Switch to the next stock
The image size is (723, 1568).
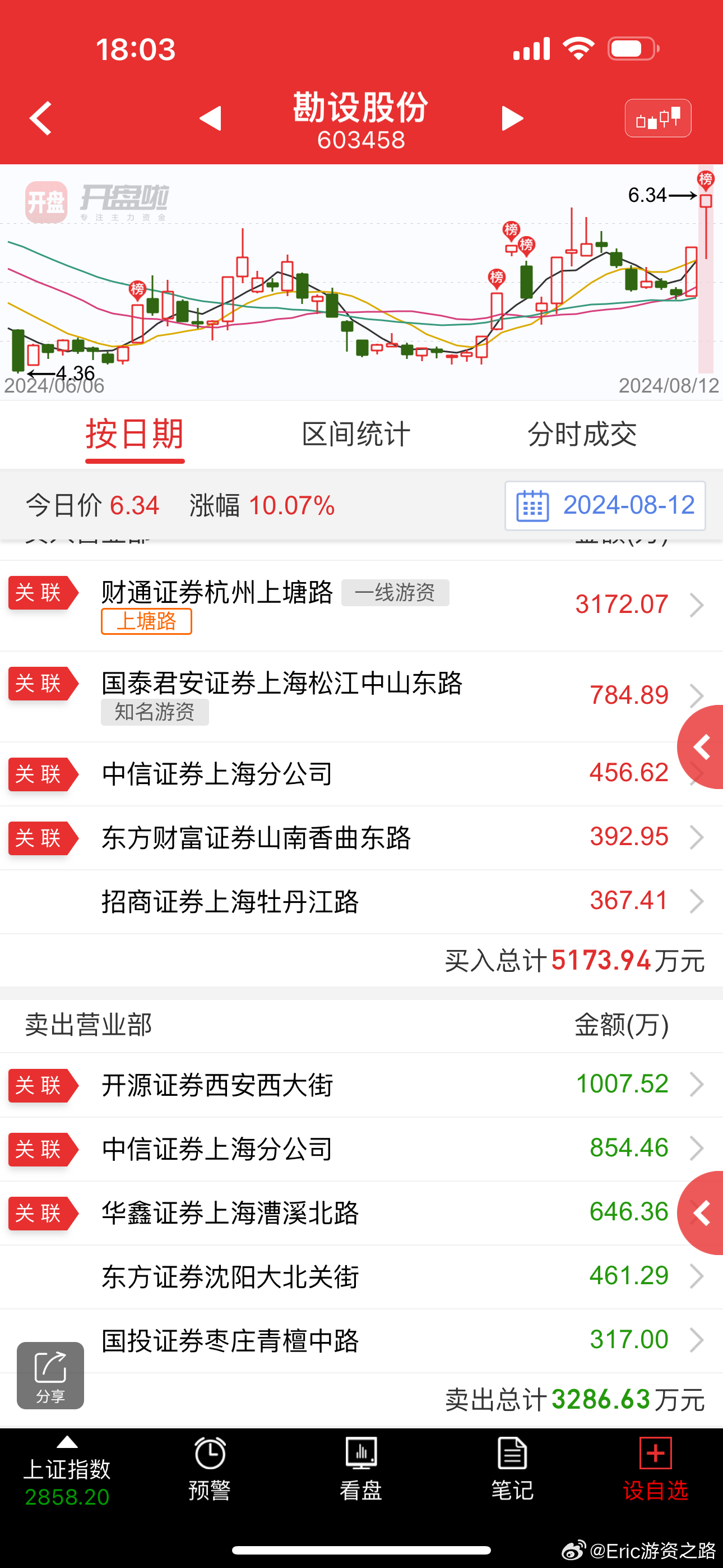[x=512, y=118]
